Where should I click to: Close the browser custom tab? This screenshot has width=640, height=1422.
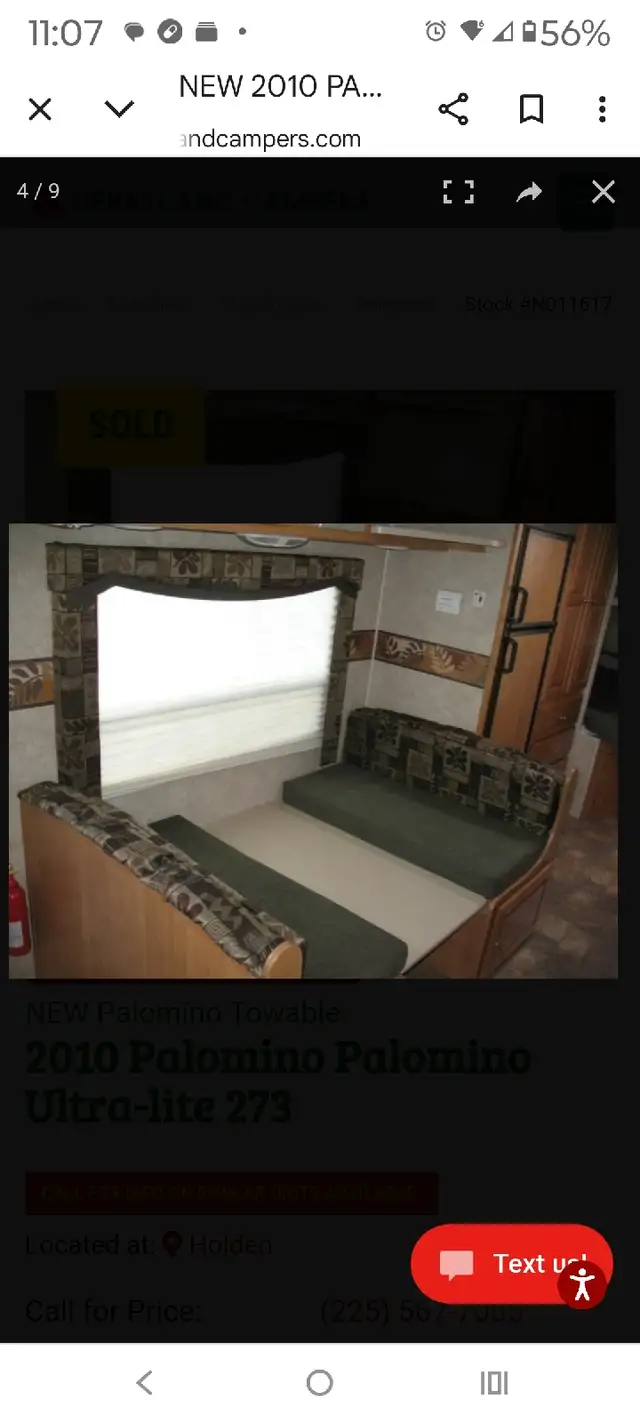pyautogui.click(x=40, y=109)
